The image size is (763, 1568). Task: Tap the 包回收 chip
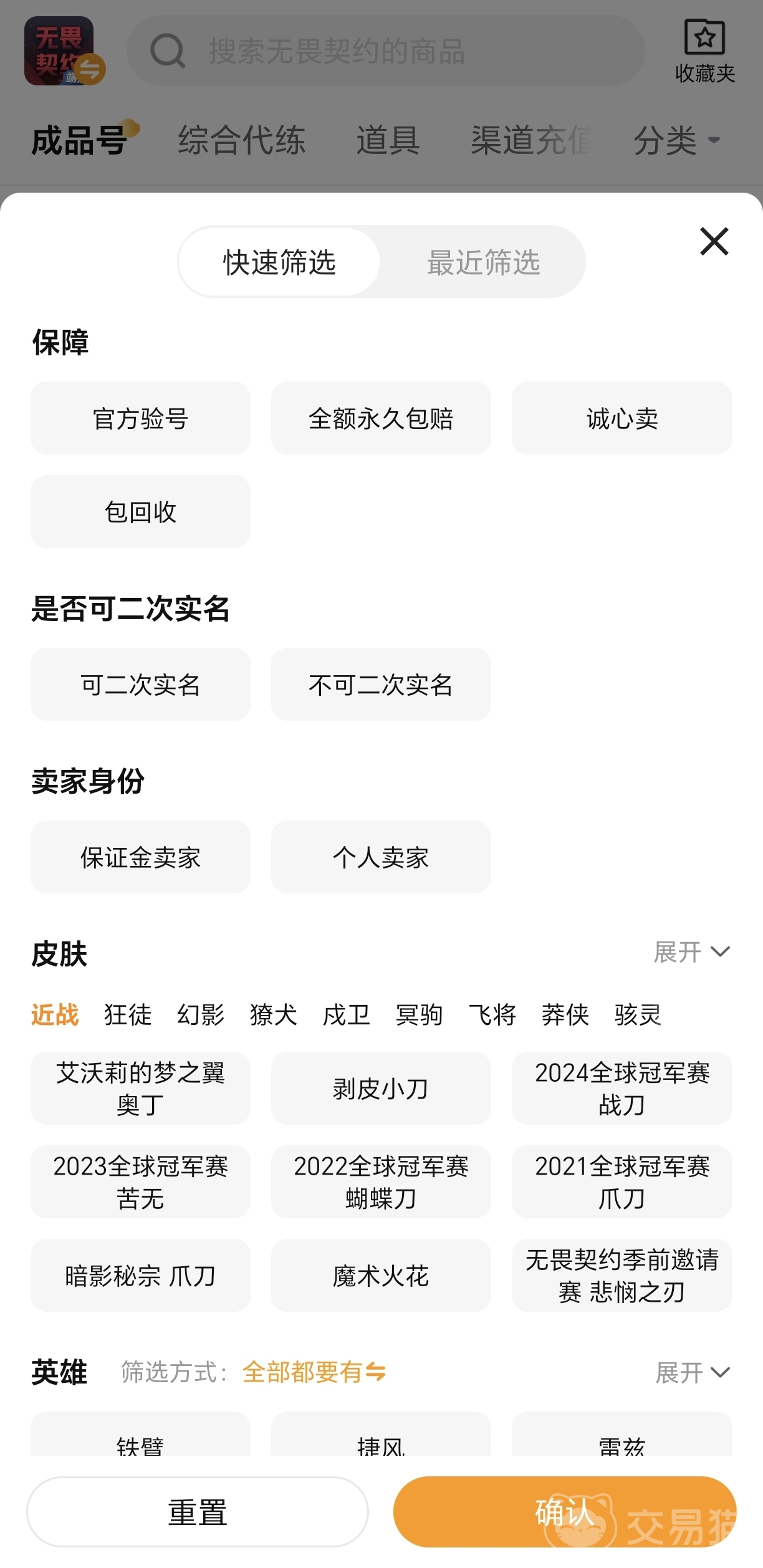pyautogui.click(x=140, y=512)
